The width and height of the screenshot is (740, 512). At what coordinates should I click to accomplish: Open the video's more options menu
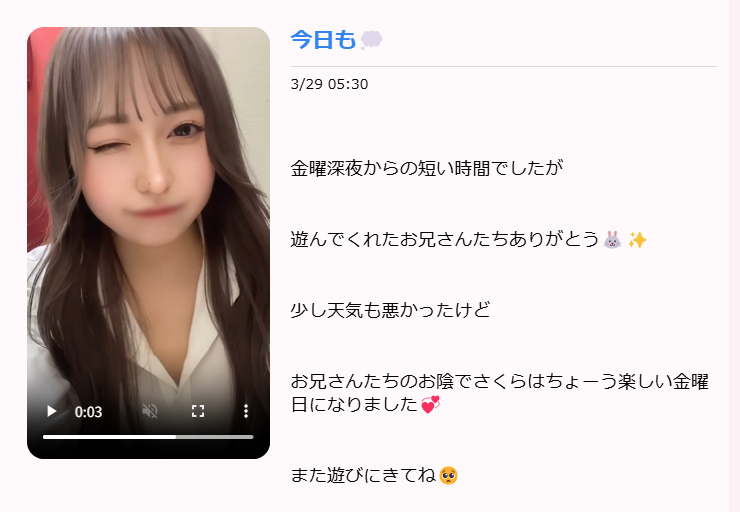(246, 411)
